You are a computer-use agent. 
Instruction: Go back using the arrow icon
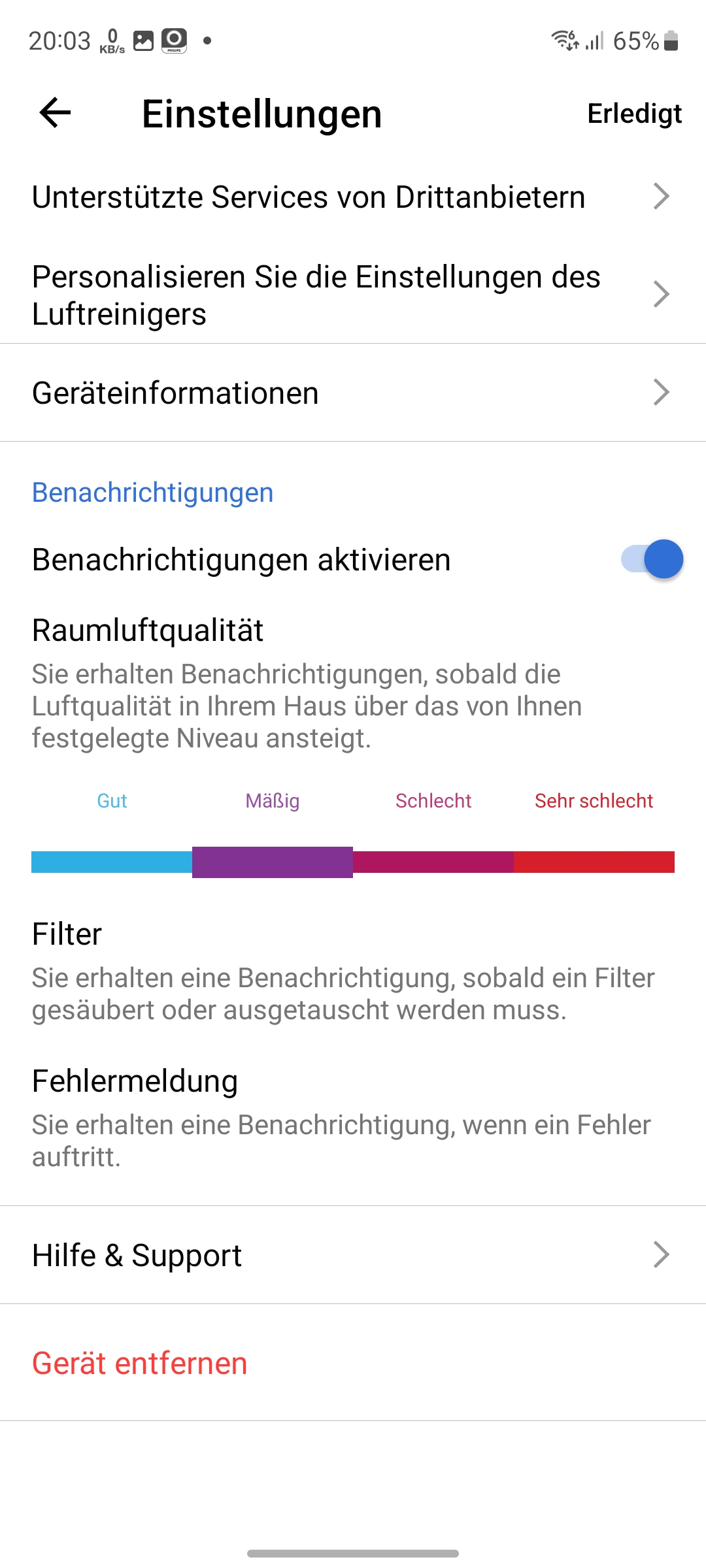pos(55,113)
